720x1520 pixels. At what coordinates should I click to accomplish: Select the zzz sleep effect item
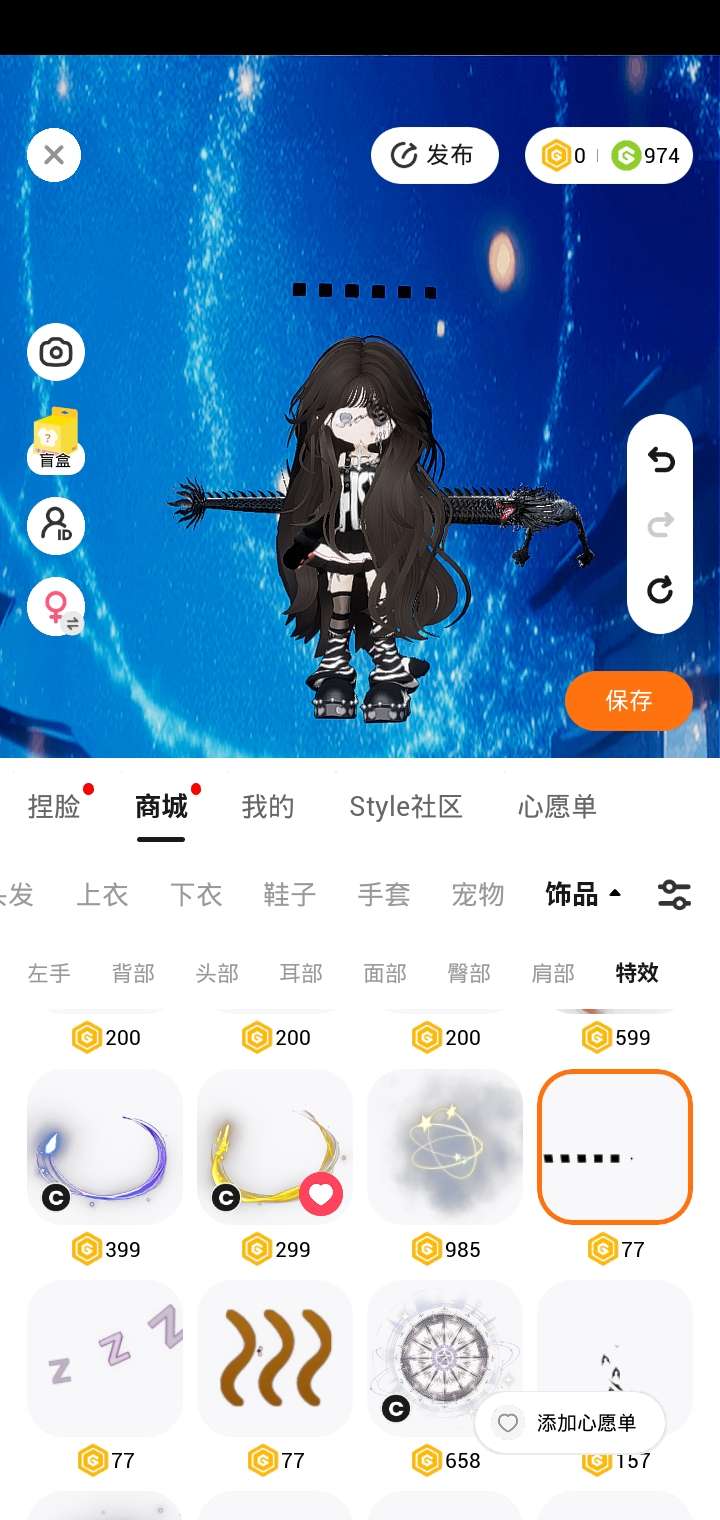[105, 1358]
